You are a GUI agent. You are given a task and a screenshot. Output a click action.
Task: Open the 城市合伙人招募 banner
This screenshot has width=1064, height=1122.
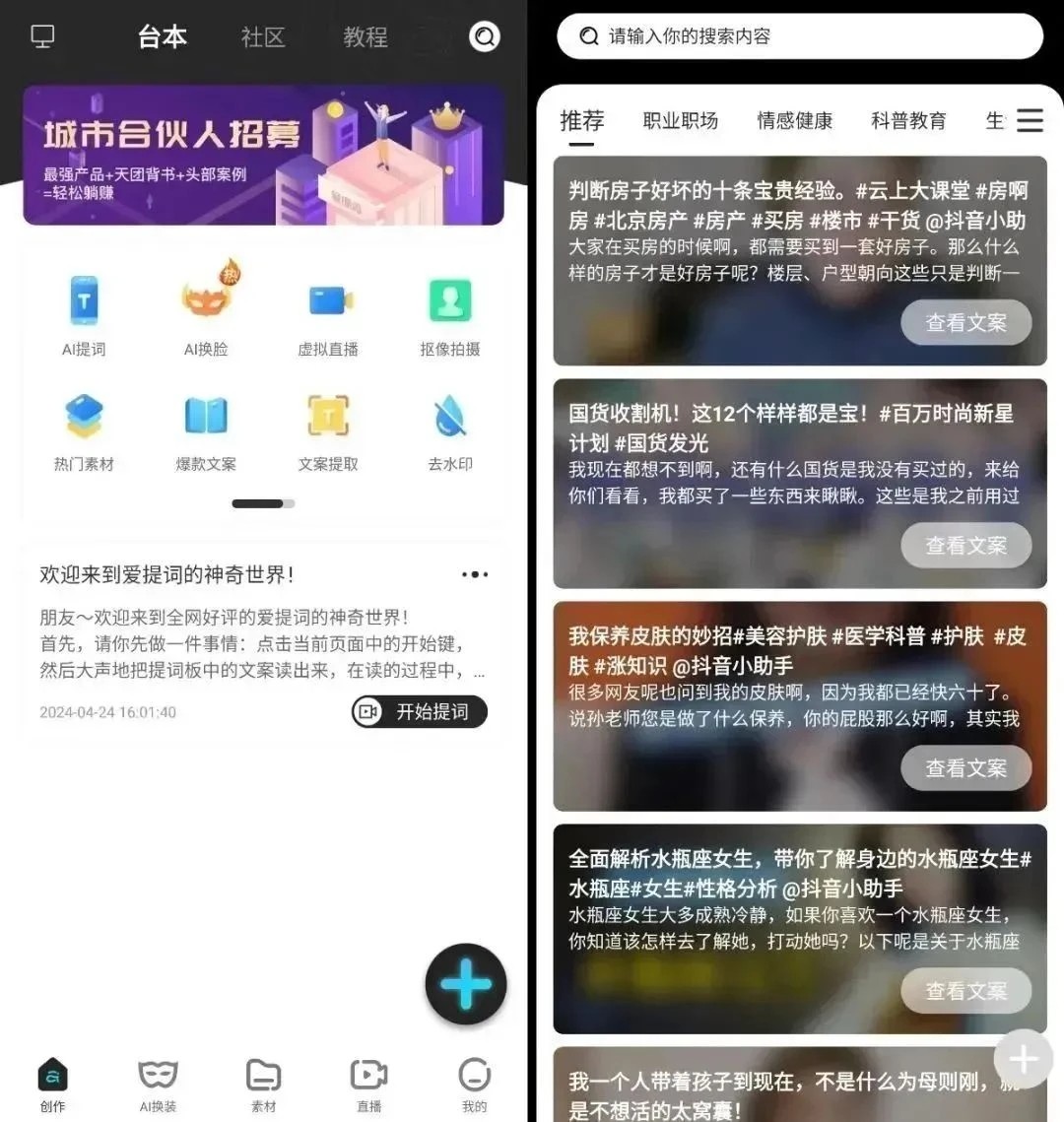pyautogui.click(x=263, y=155)
